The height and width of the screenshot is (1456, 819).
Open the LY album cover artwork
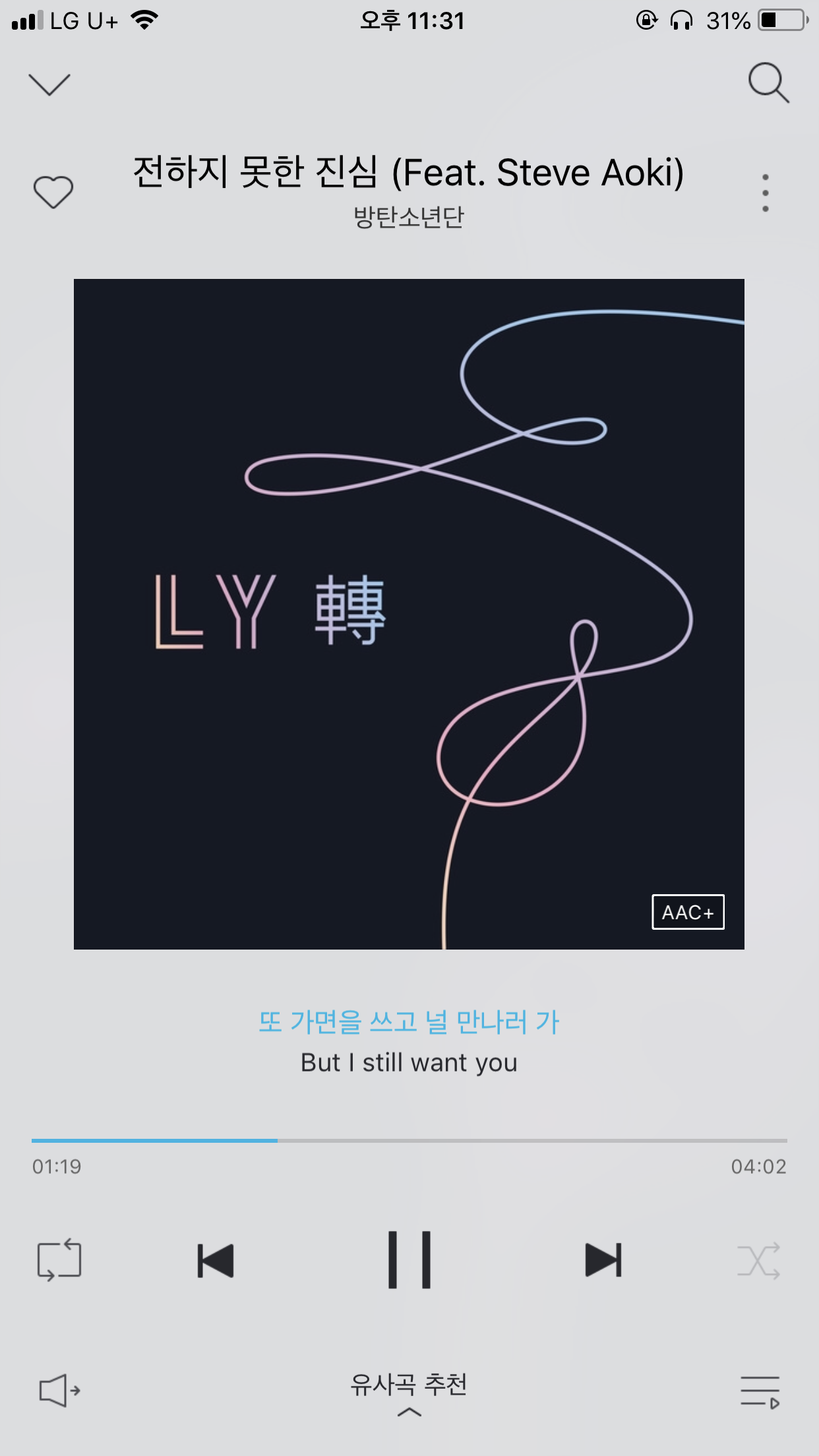tap(409, 614)
